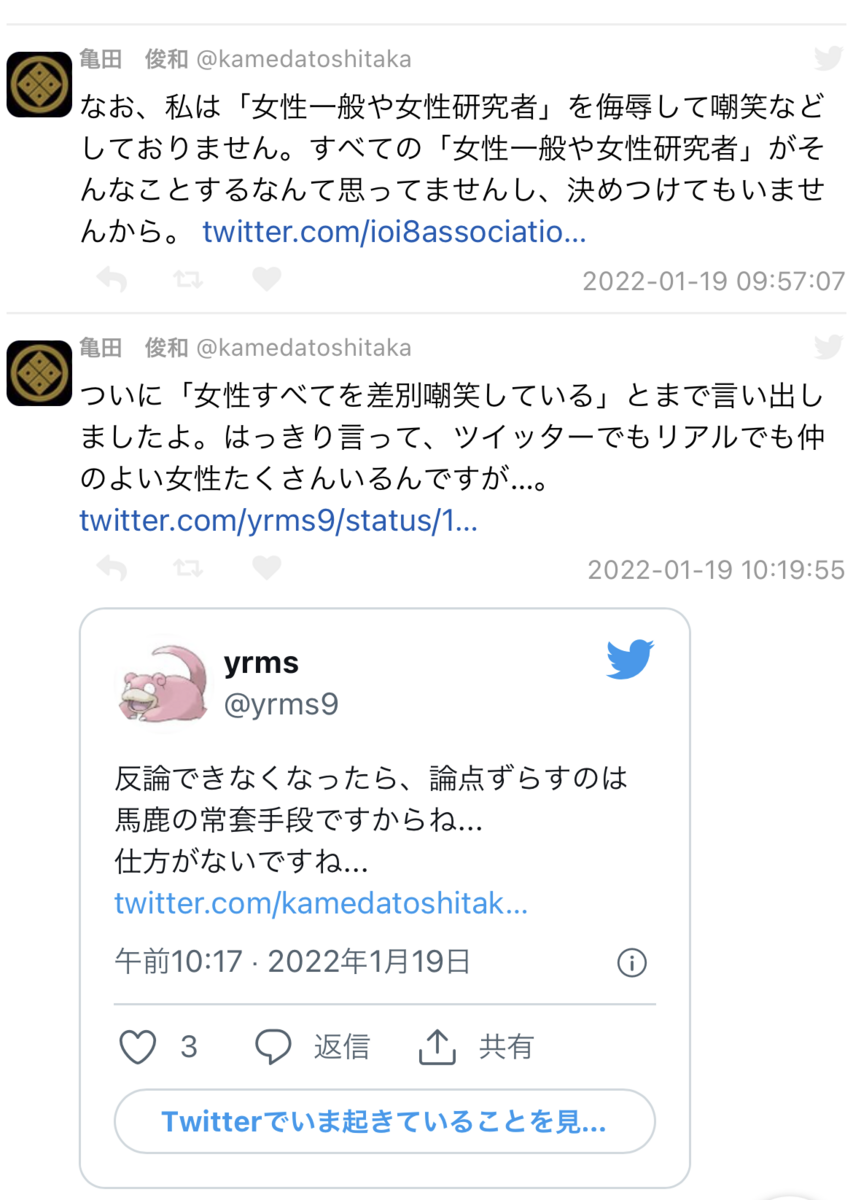
Task: Open the Twitter bird on the 09:57:07 tweet
Action: pyautogui.click(x=828, y=59)
